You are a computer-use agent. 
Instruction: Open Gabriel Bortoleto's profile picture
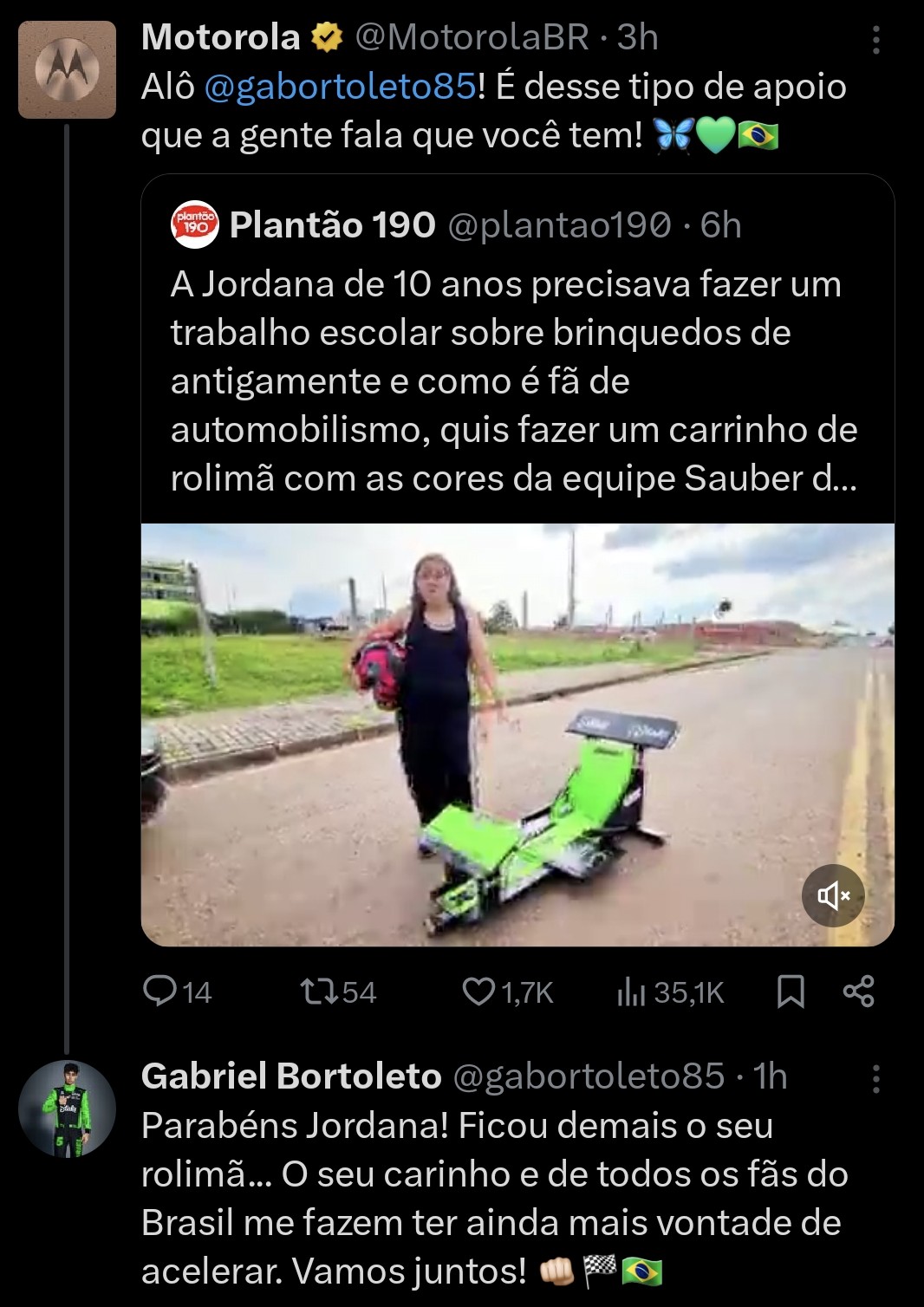pyautogui.click(x=67, y=1109)
